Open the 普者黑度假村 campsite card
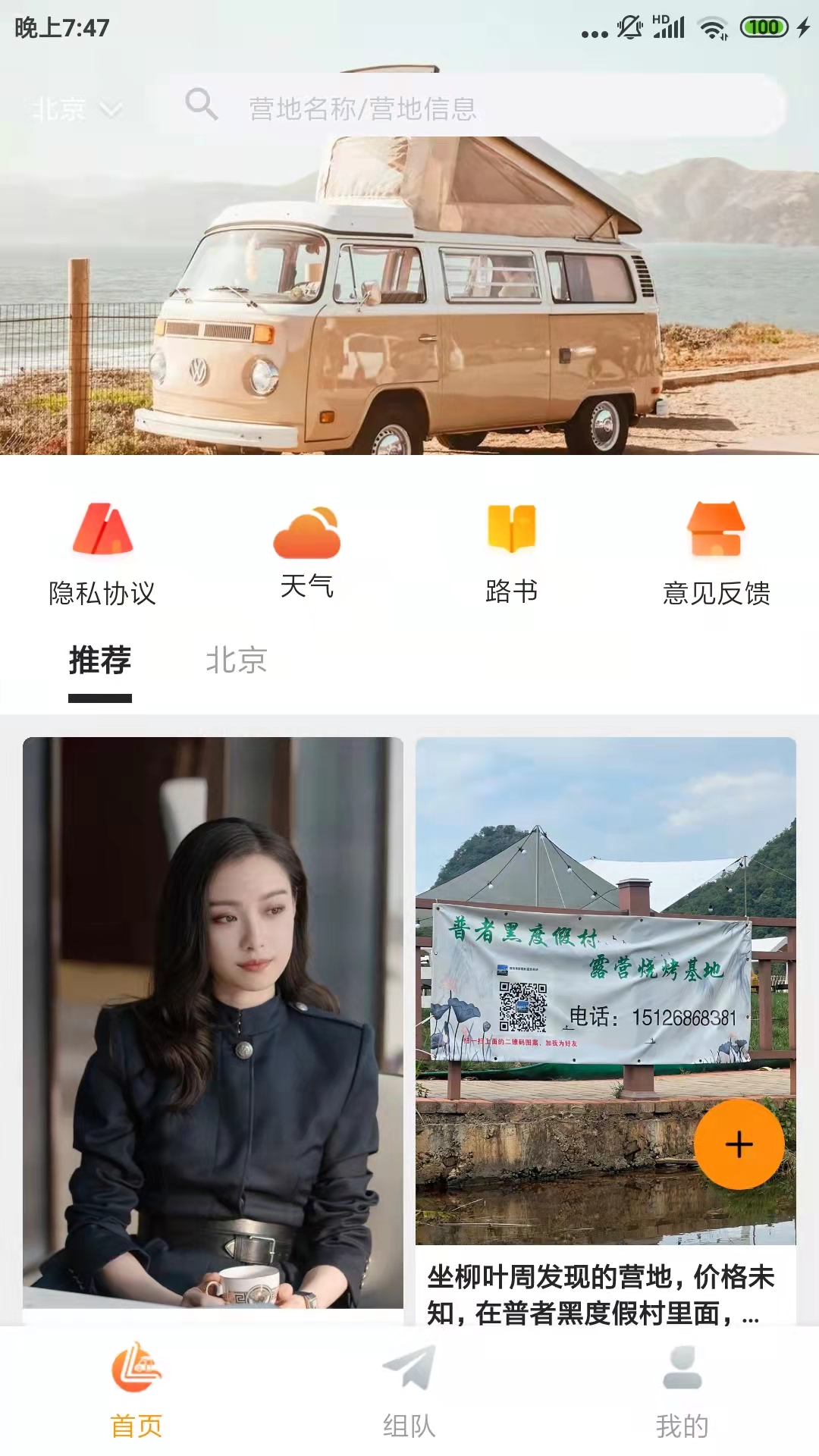819x1456 pixels. [x=606, y=1031]
